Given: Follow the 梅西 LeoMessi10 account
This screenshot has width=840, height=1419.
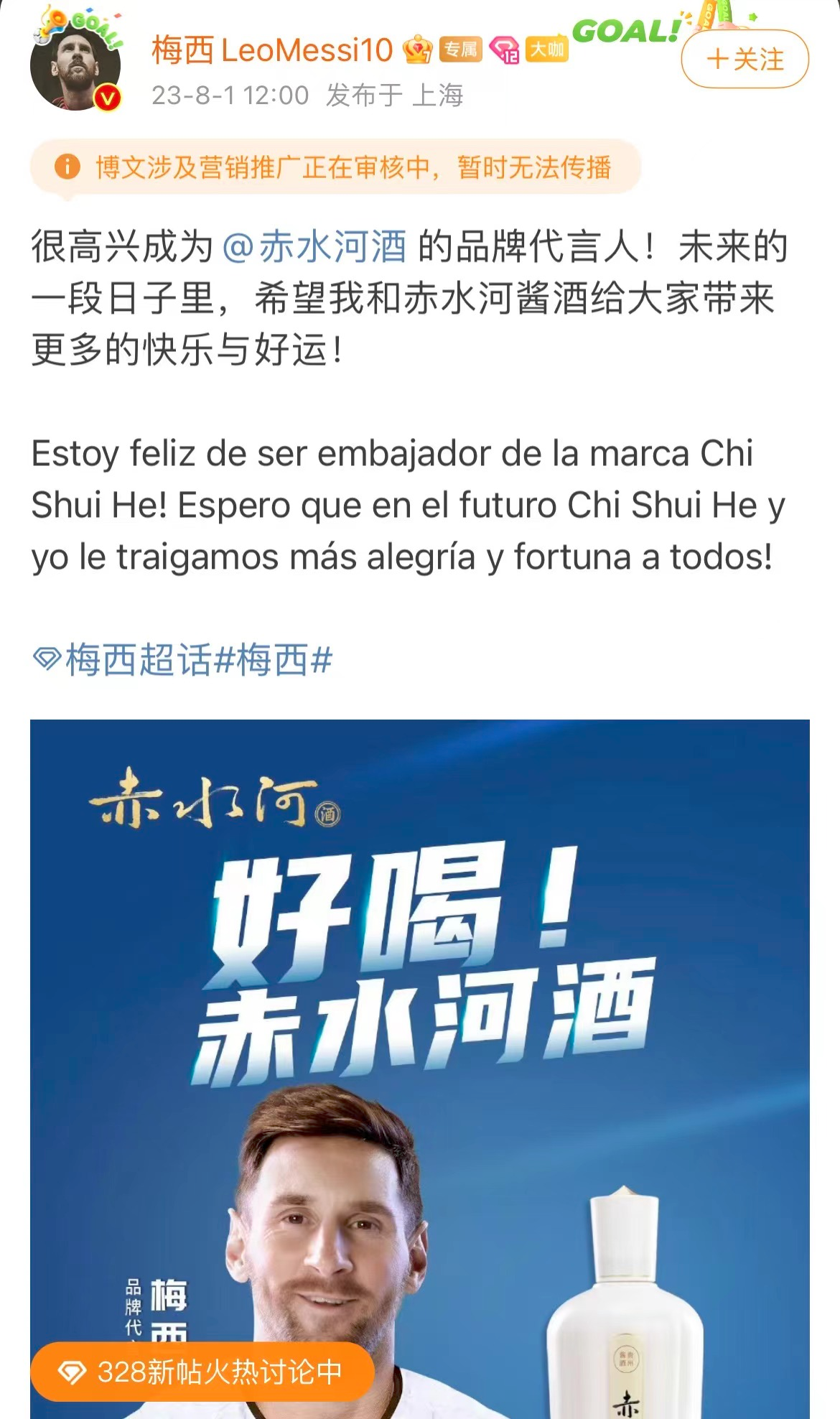Looking at the screenshot, I should click(745, 59).
